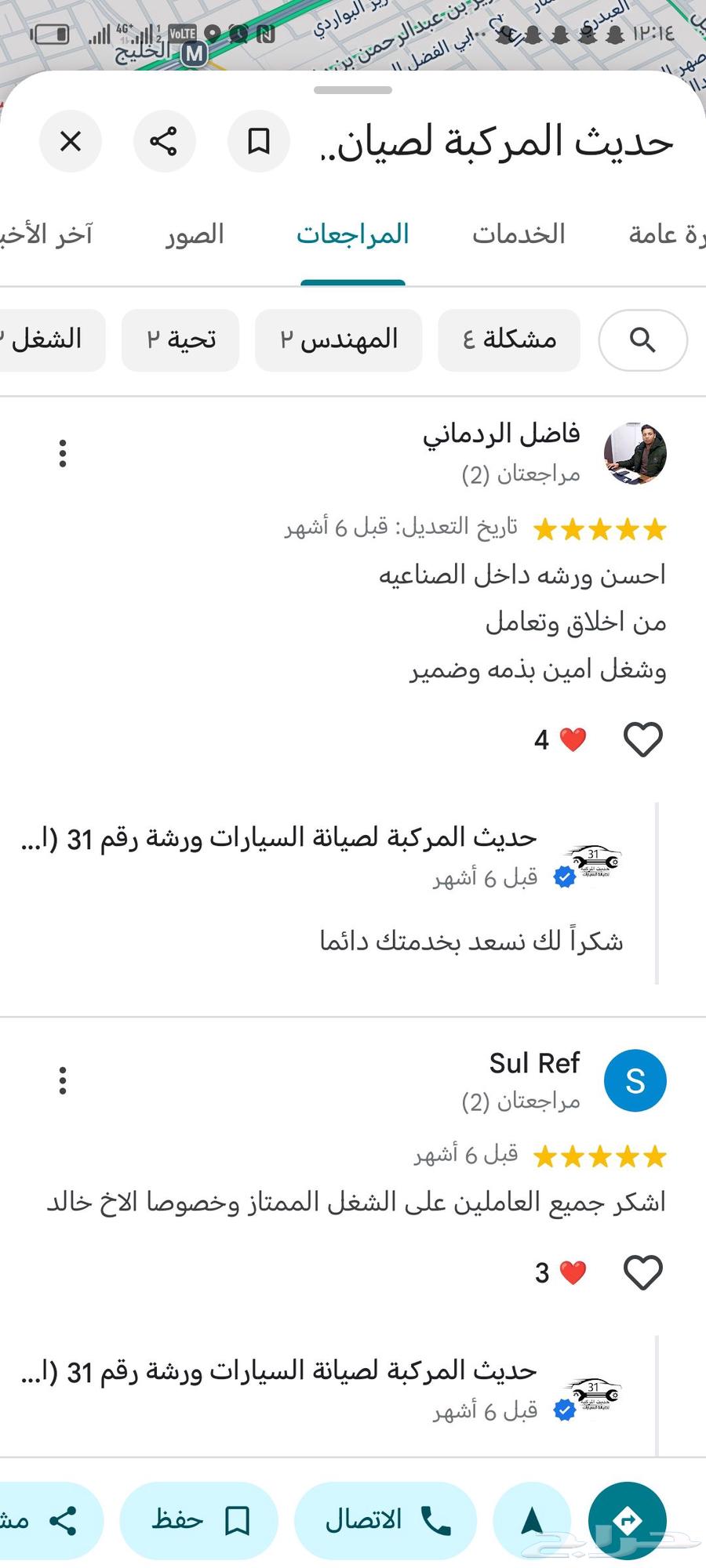Open the three-dot menu on Sul Ref's review
This screenshot has width=706, height=1568.
click(x=63, y=1080)
